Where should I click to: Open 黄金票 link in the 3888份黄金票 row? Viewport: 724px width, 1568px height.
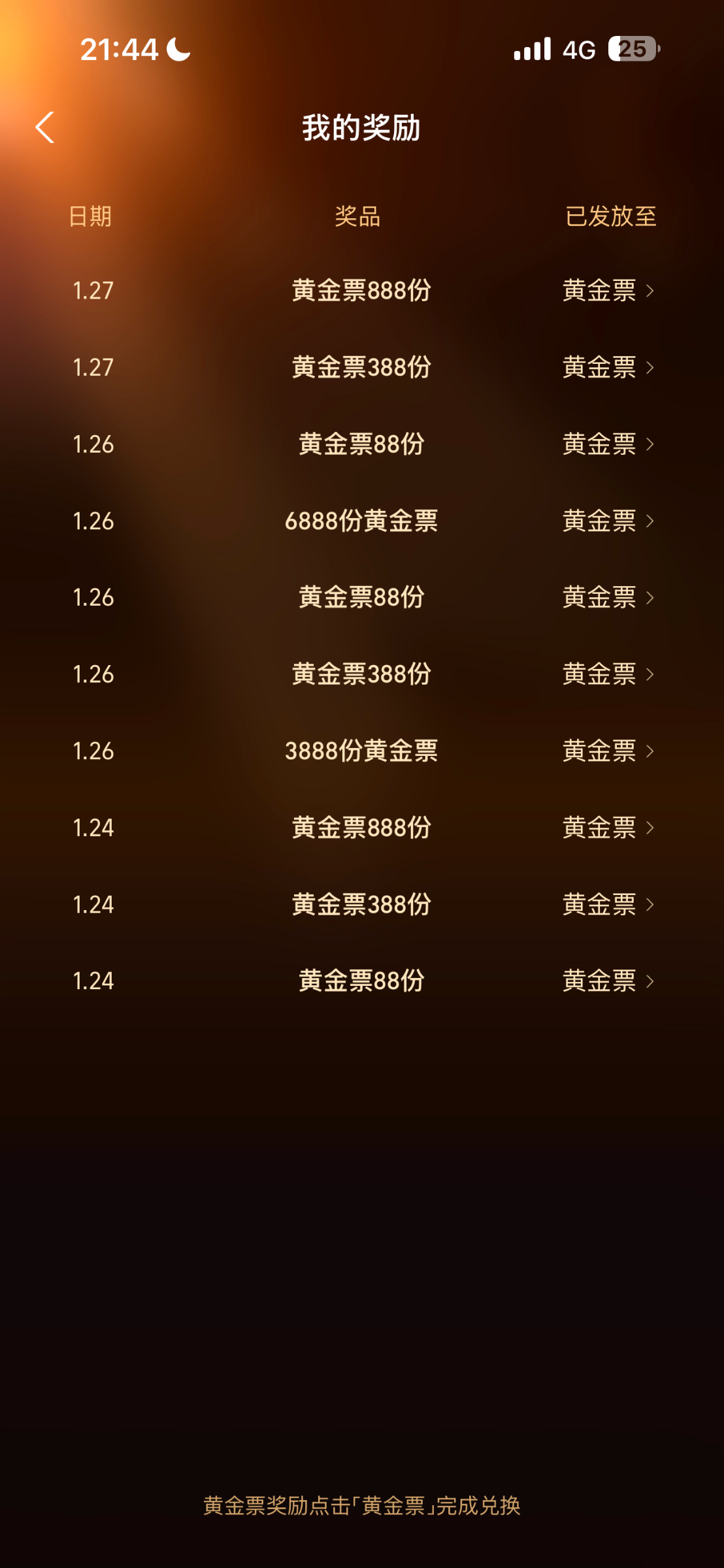608,751
